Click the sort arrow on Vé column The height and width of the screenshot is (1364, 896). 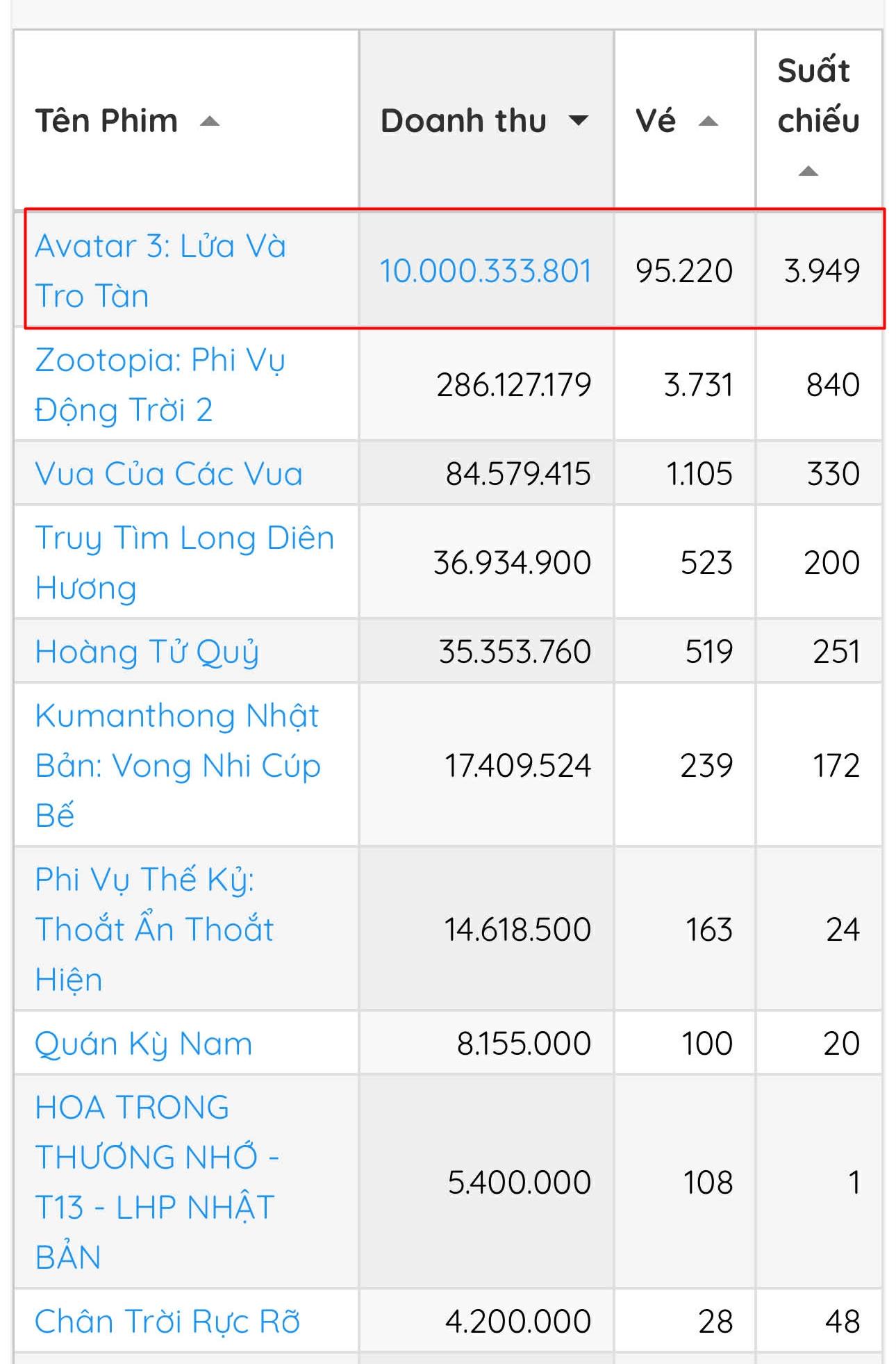coord(709,122)
